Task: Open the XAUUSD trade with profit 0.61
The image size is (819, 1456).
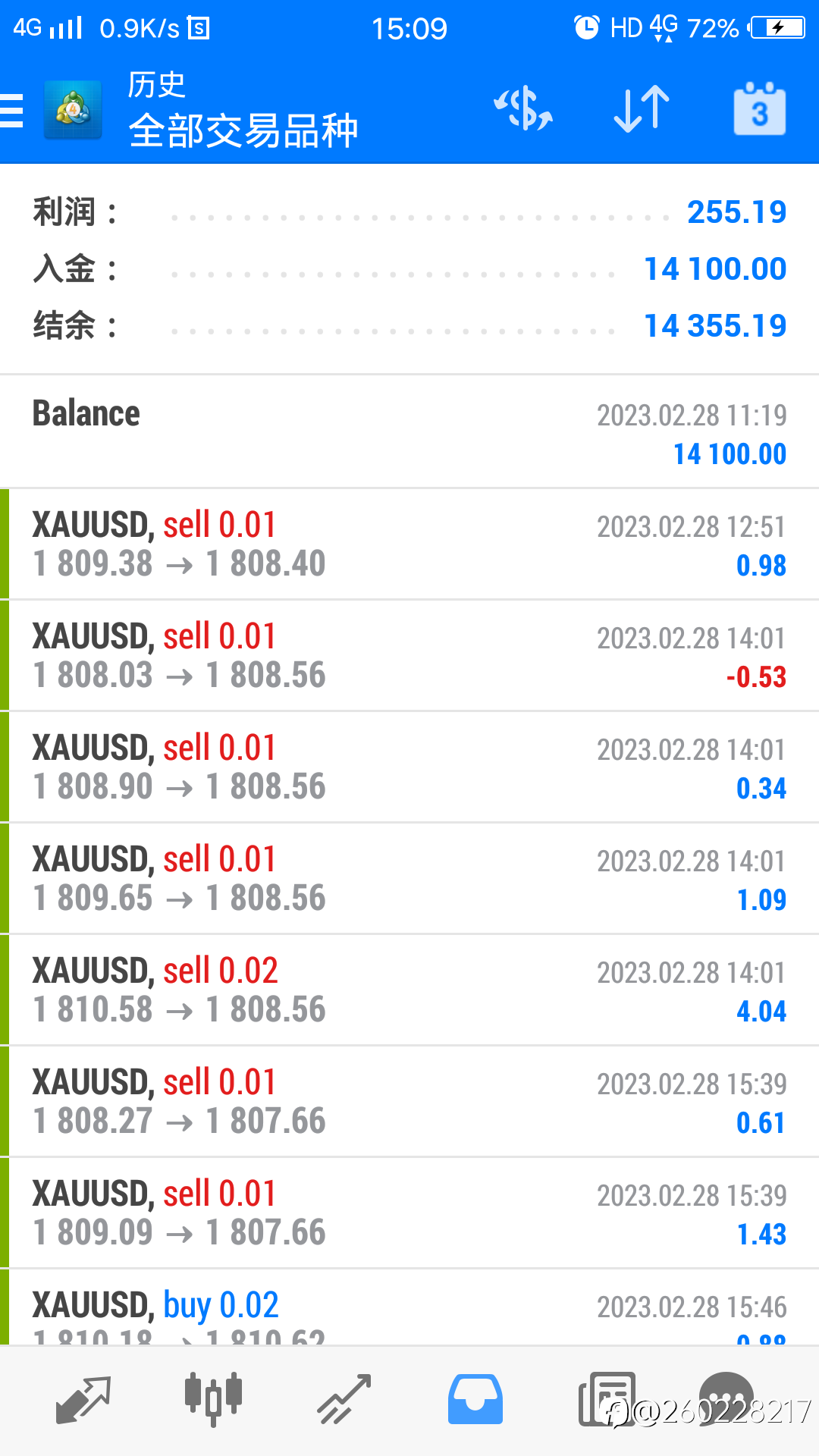Action: [x=409, y=1102]
